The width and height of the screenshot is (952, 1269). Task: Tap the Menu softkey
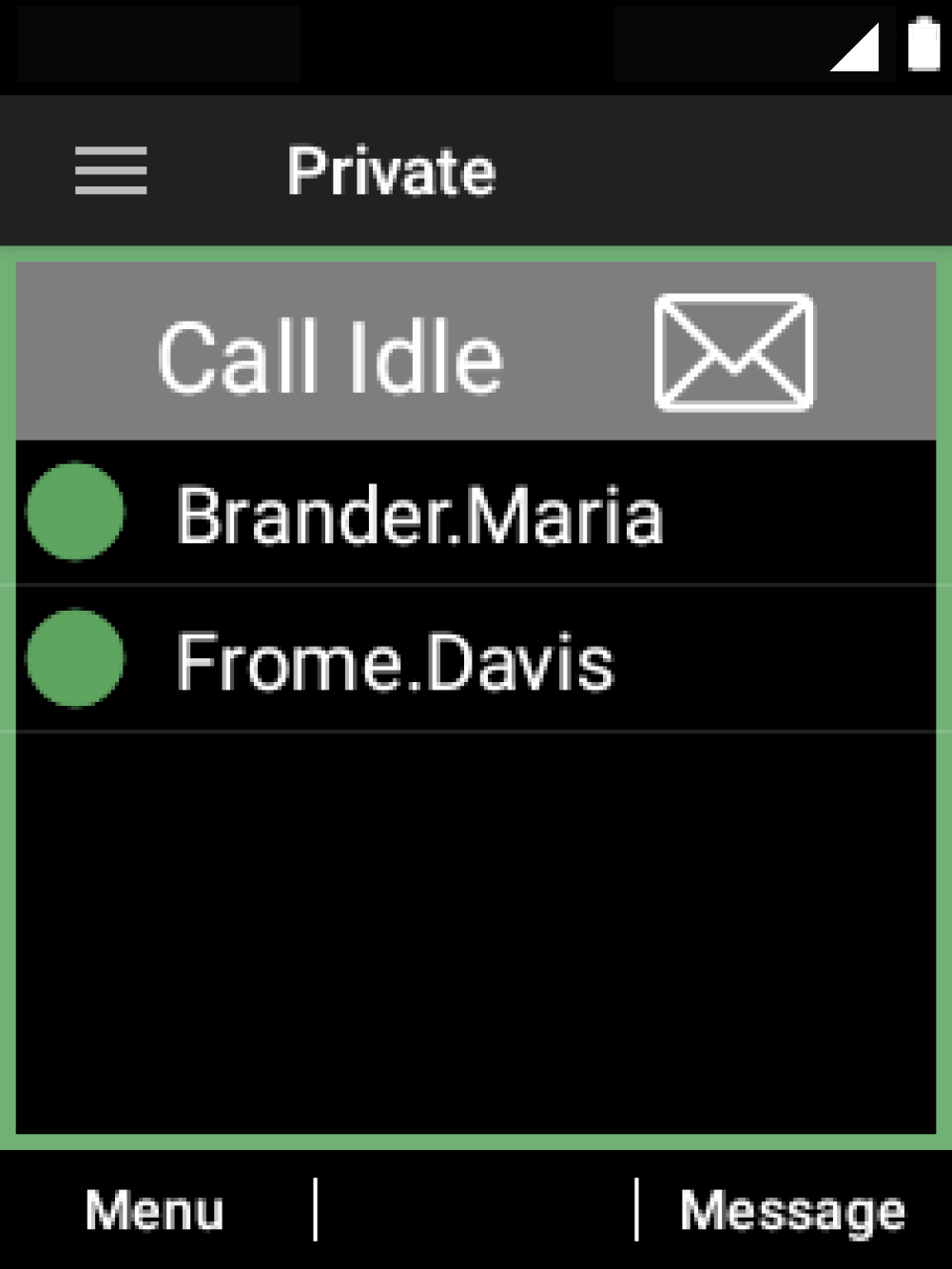154,1211
